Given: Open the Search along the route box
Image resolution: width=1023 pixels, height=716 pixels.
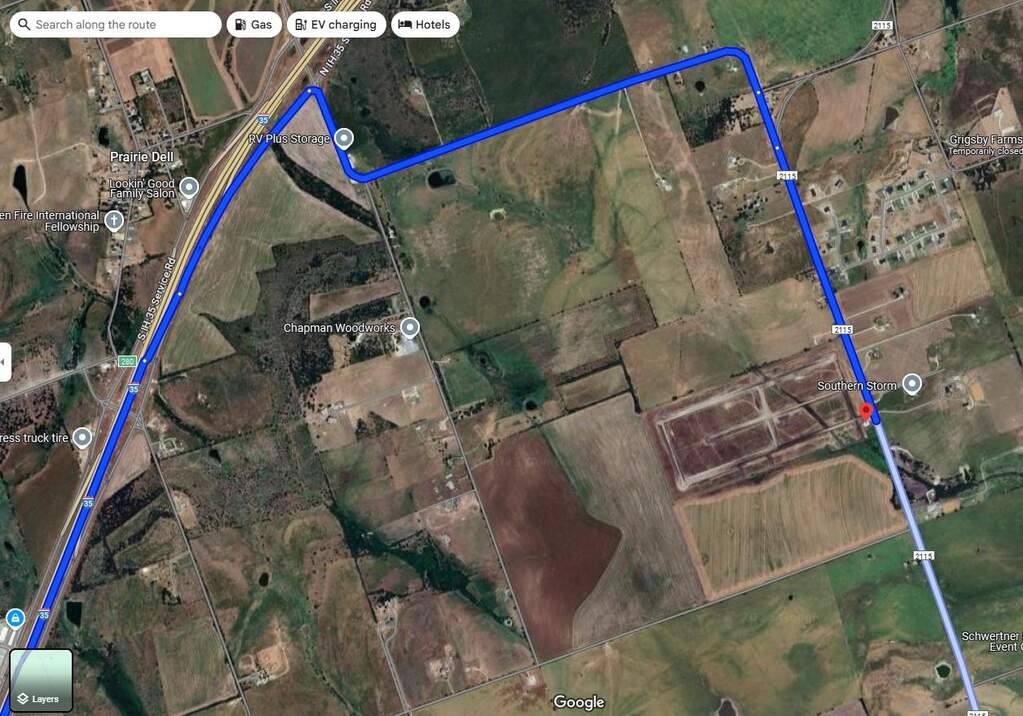Looking at the screenshot, I should click(x=115, y=24).
